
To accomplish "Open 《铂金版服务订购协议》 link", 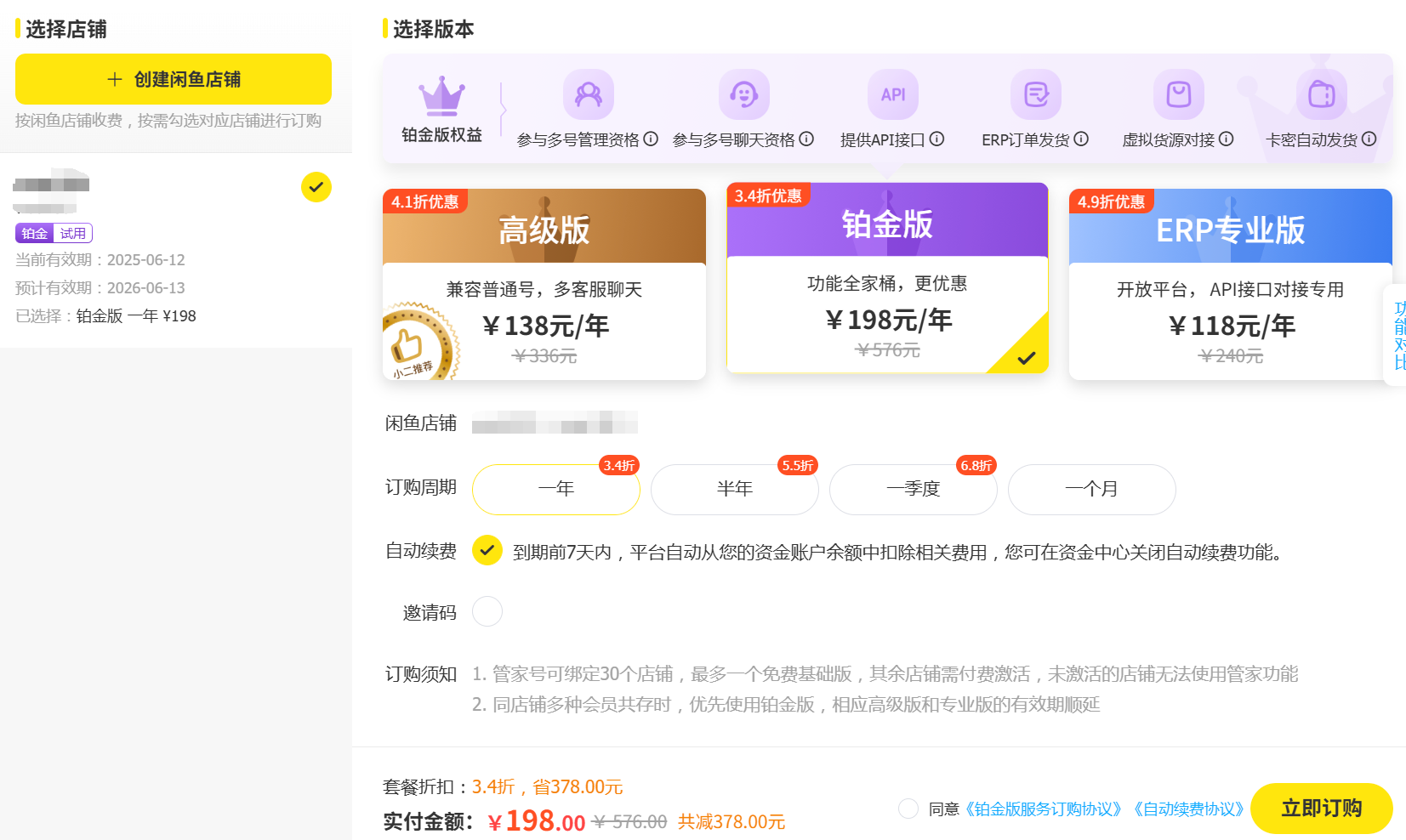I will (x=1043, y=809).
